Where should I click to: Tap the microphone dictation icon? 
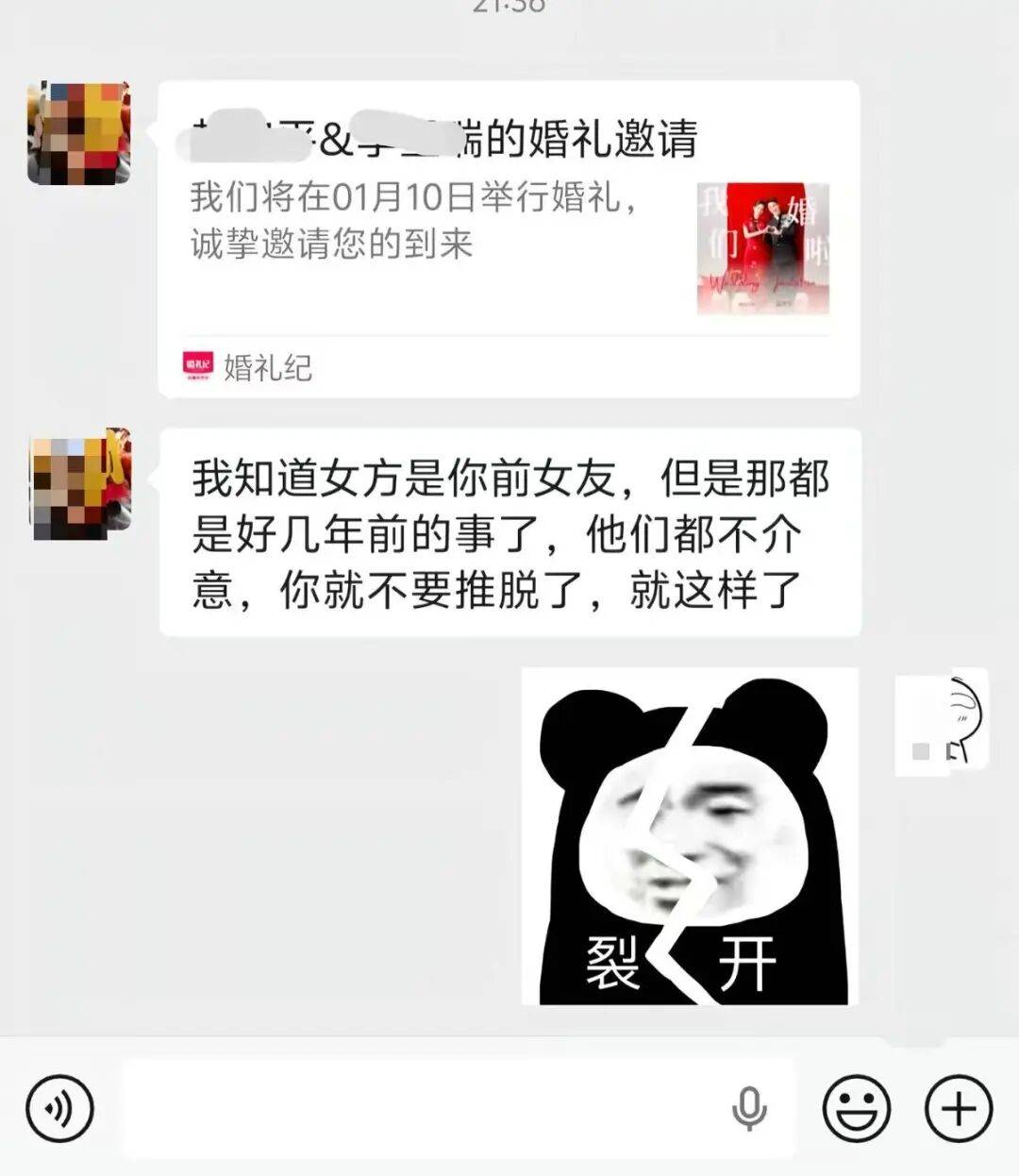click(x=749, y=1108)
